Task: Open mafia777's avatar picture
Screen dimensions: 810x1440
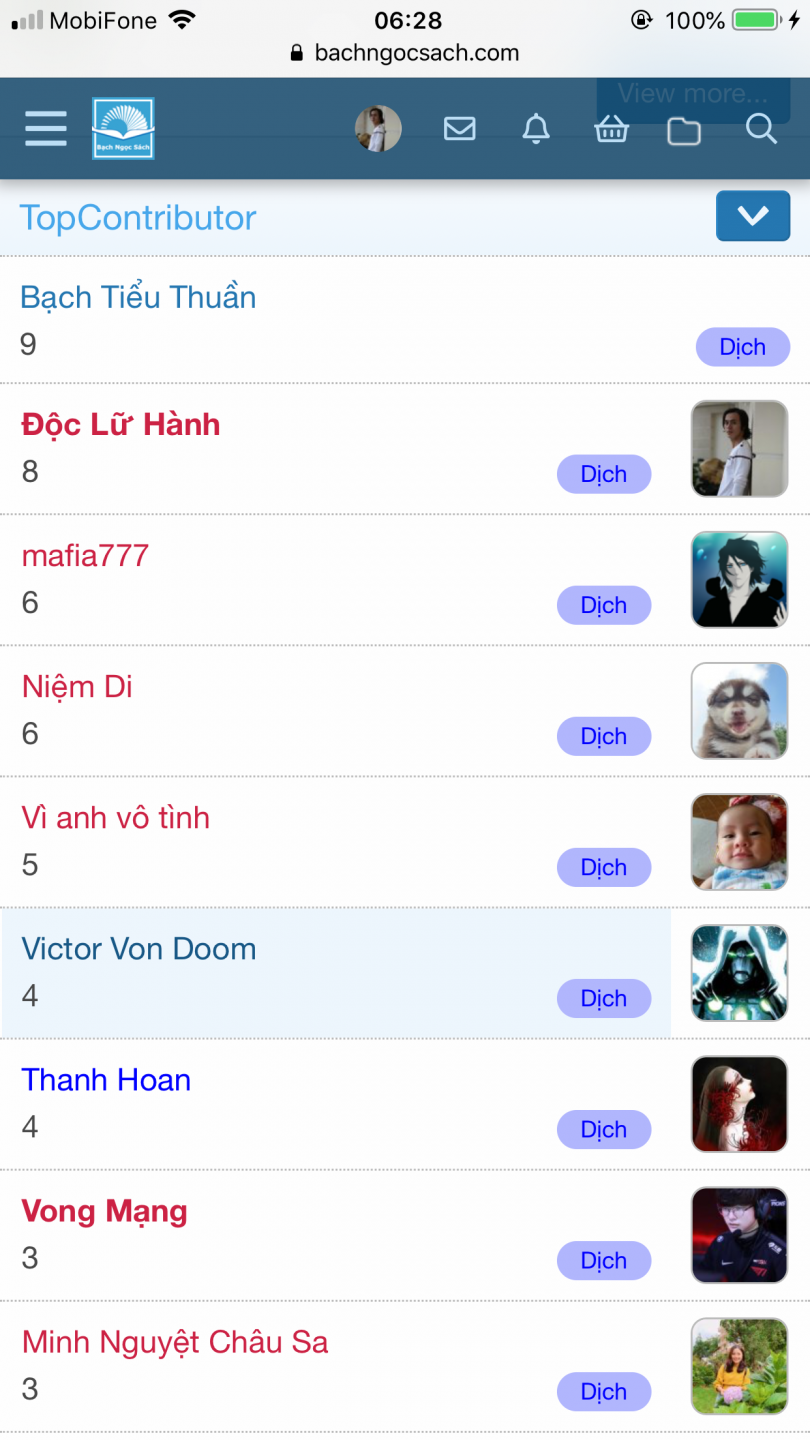Action: pyautogui.click(x=739, y=580)
